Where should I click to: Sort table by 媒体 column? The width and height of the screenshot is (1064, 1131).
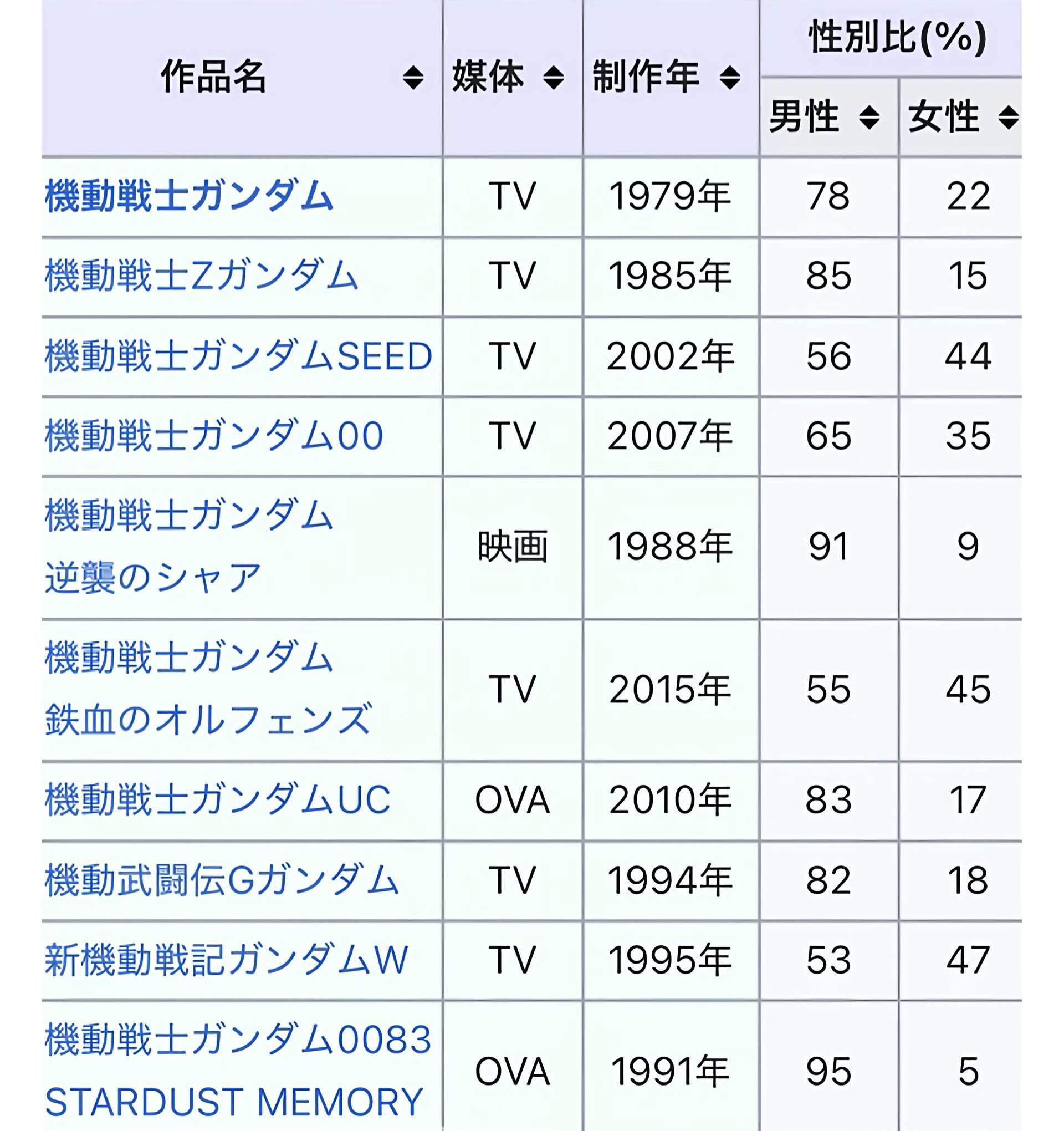553,78
